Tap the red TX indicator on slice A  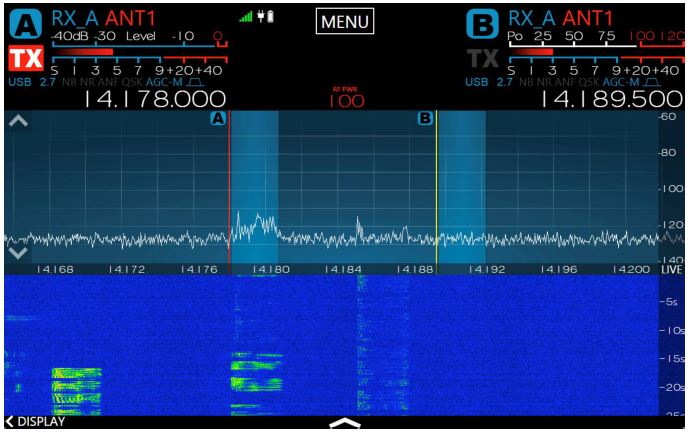pos(21,60)
